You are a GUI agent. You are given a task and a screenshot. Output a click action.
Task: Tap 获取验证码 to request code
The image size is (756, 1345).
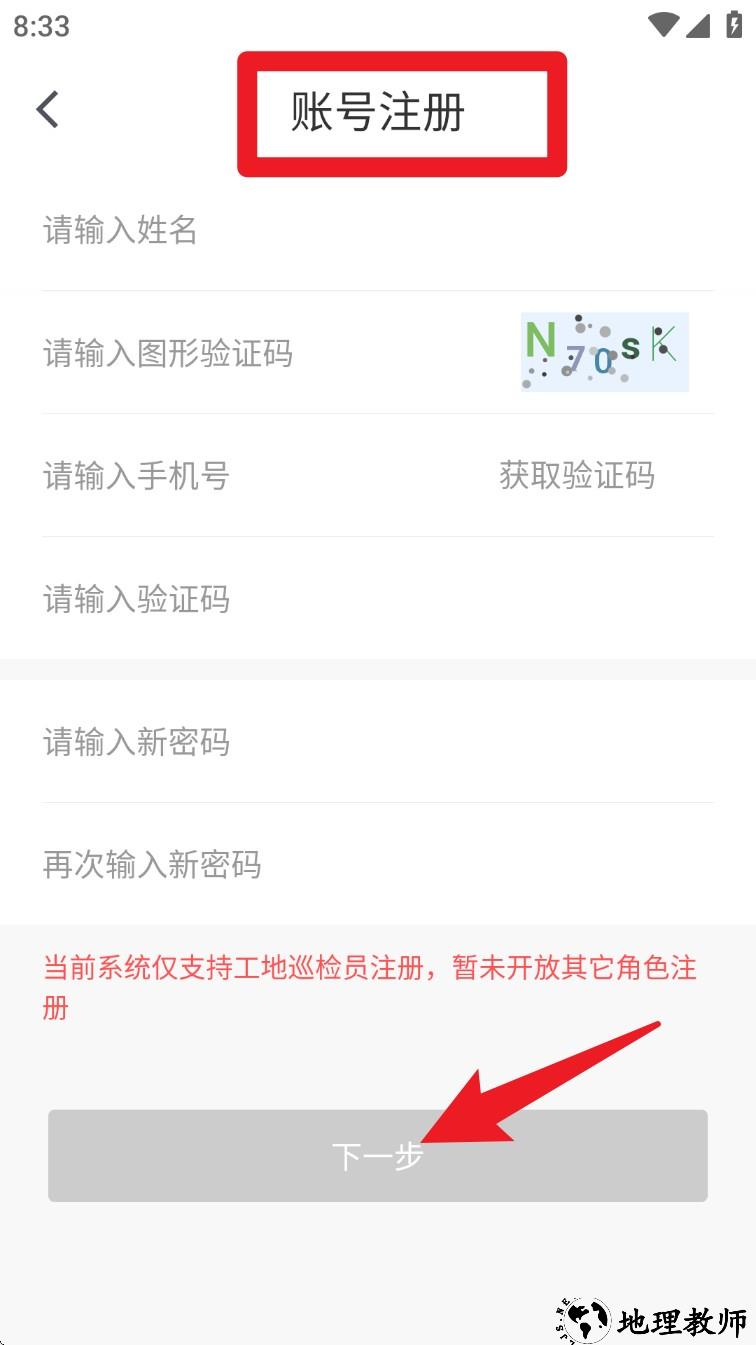[577, 476]
